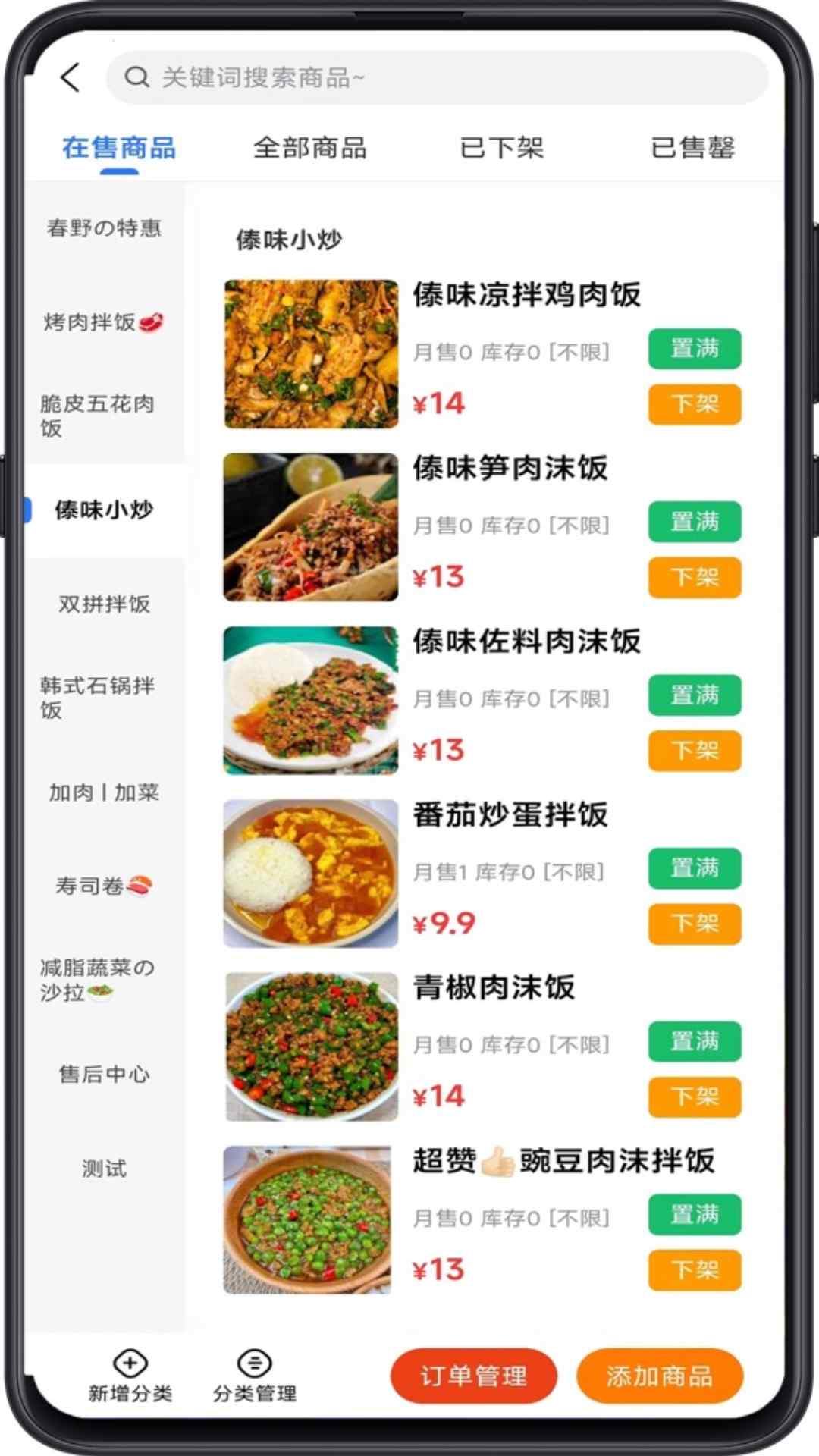This screenshot has width=819, height=1456.
Task: Click the search magnifier icon
Action: pyautogui.click(x=136, y=78)
